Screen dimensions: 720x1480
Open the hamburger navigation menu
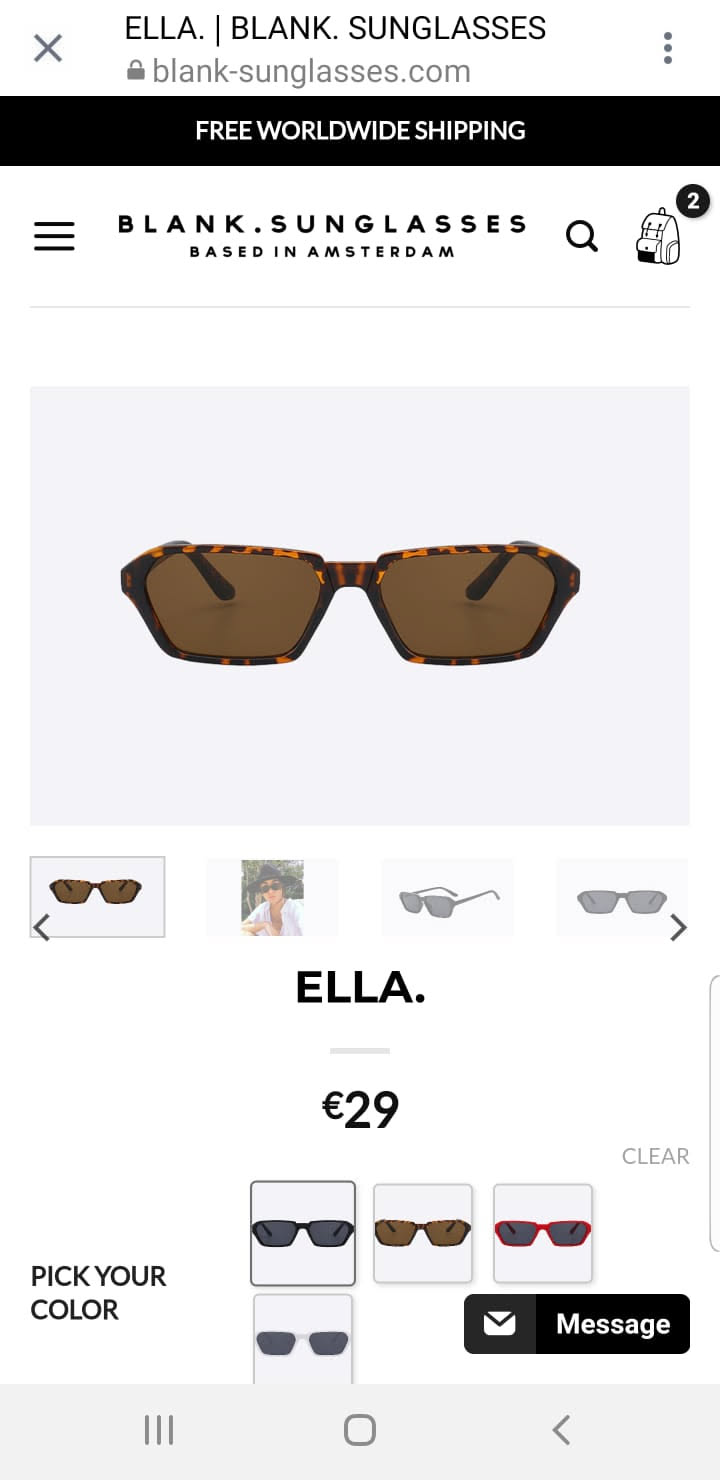(x=54, y=236)
